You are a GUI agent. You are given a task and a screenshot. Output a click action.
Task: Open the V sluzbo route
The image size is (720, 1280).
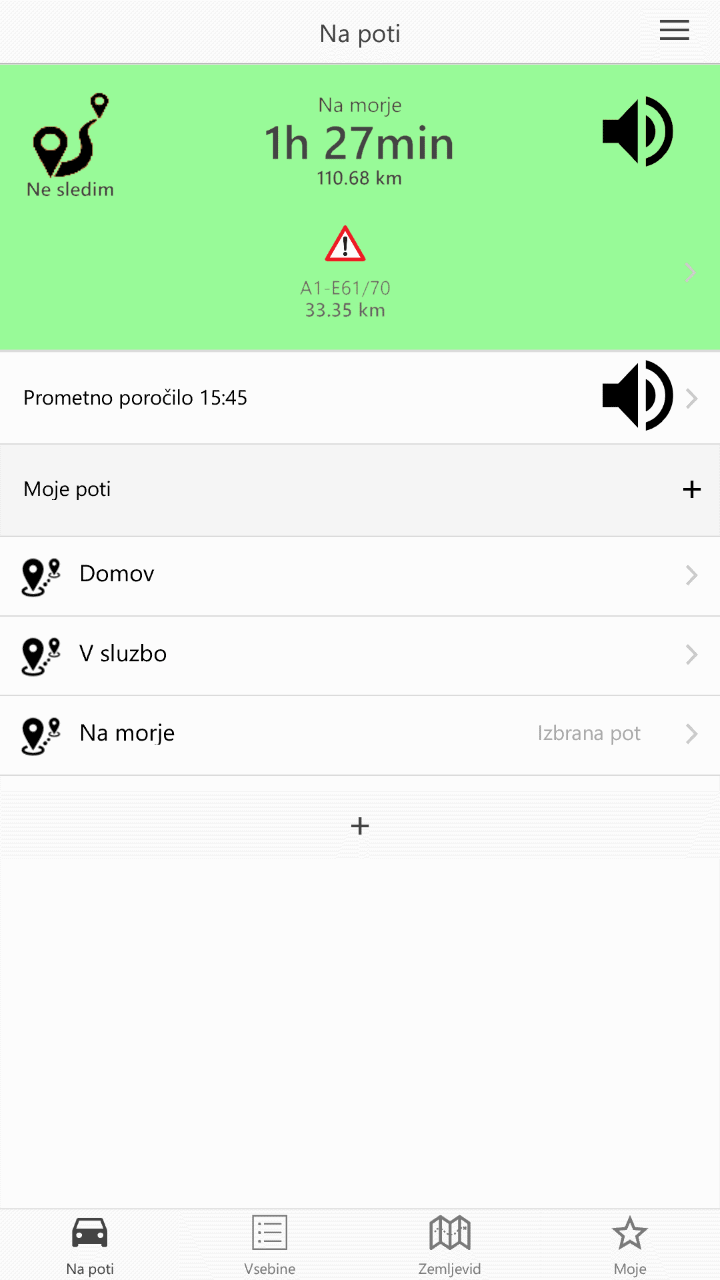(x=360, y=655)
